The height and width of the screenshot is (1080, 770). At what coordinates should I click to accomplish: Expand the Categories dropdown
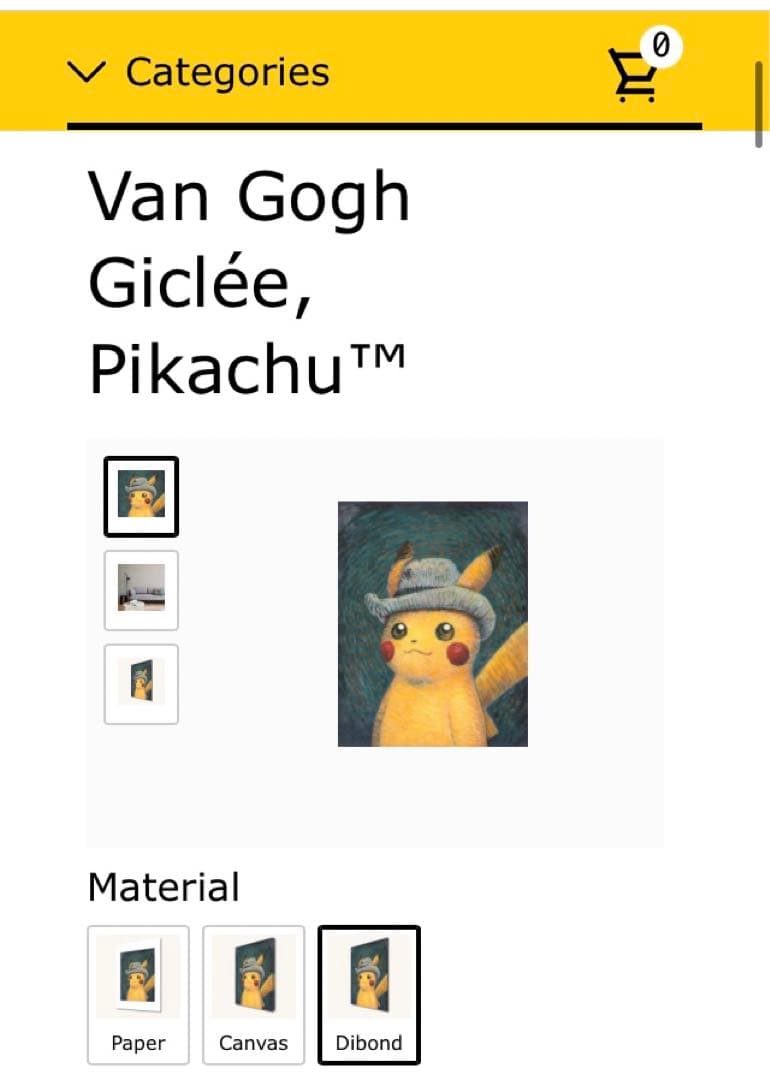click(198, 72)
